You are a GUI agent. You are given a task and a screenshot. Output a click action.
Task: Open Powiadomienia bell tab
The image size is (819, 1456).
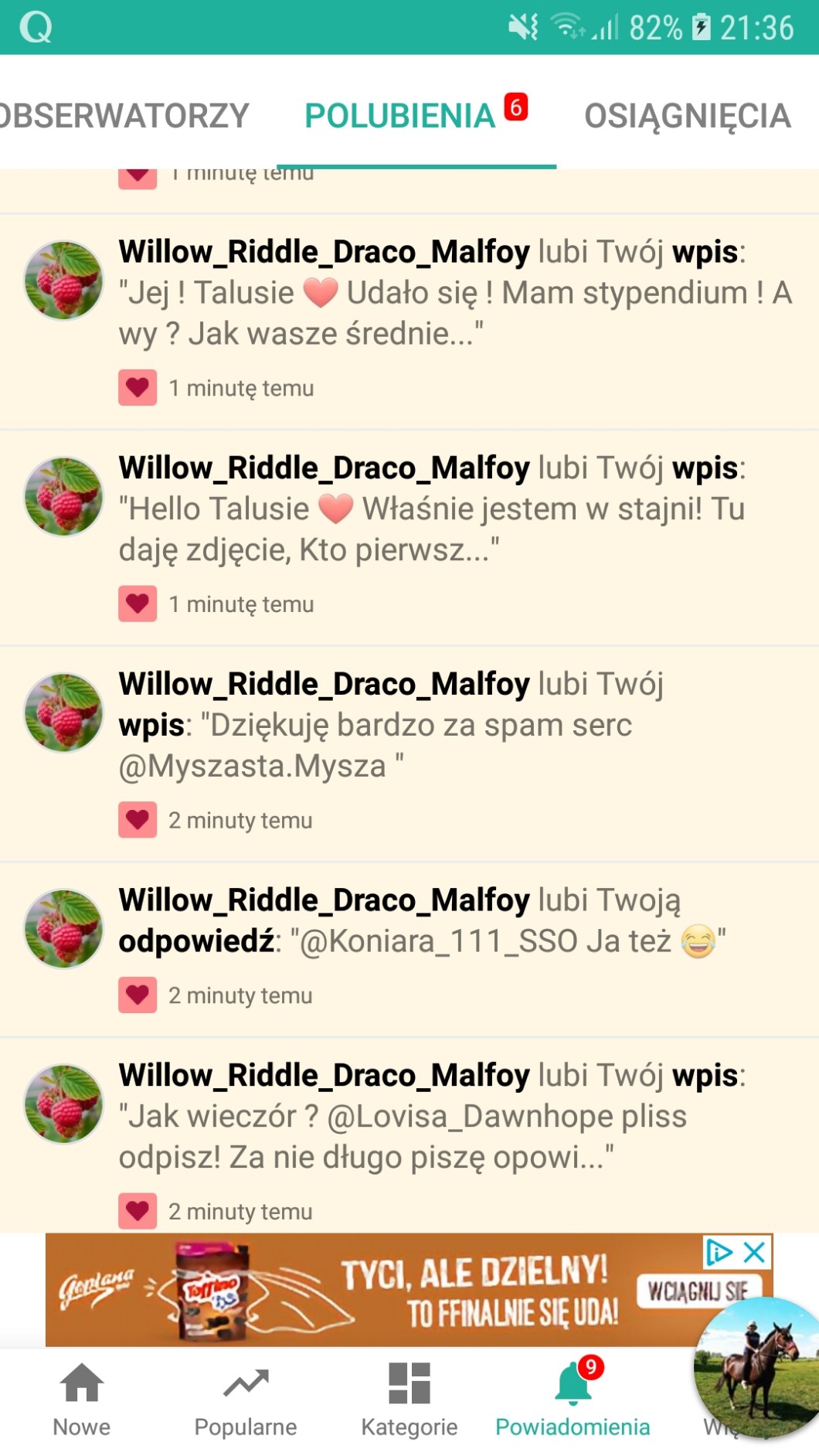pos(573,1400)
